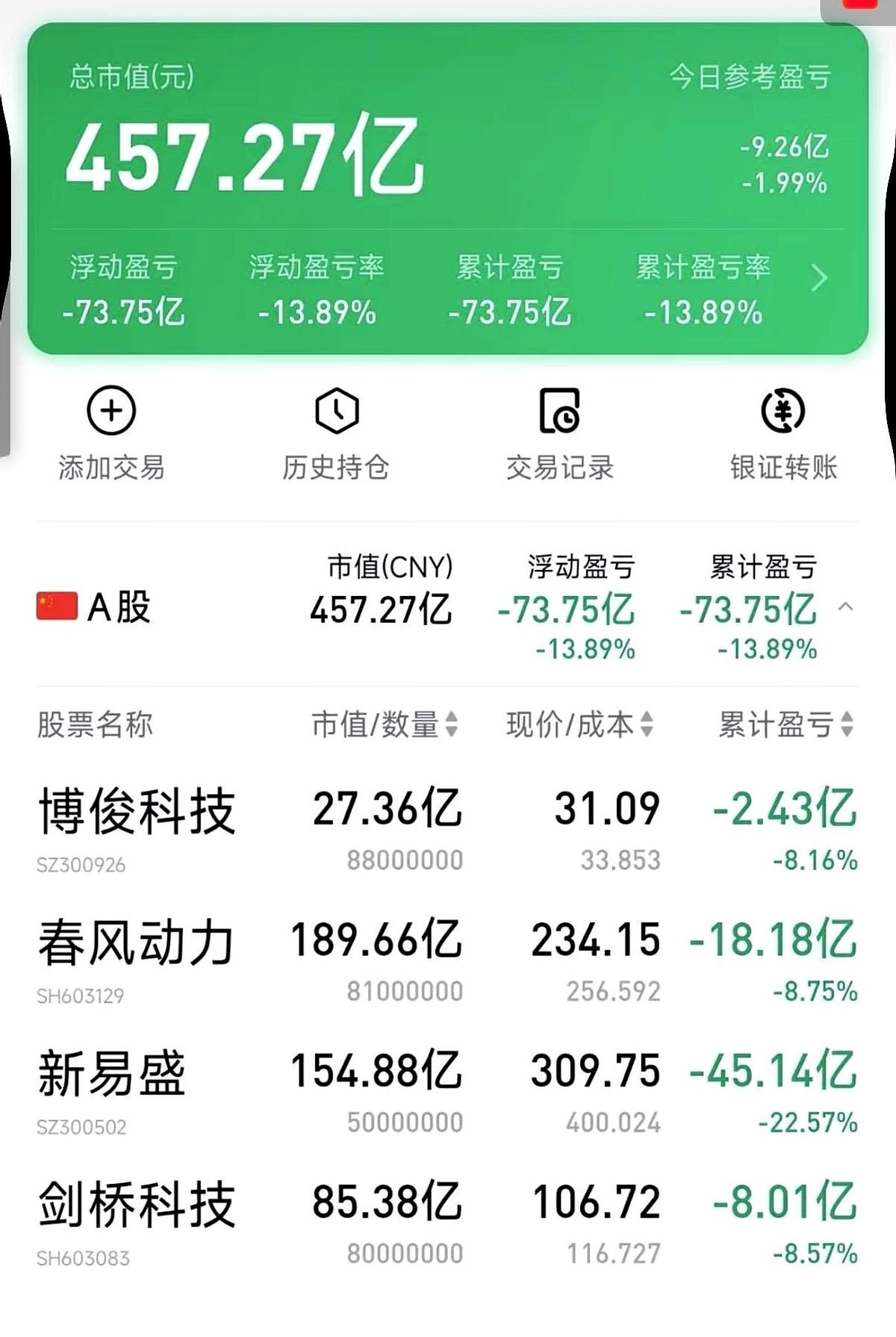896x1337 pixels.
Task: Open the 新易盛 stock entry
Action: [105, 1073]
